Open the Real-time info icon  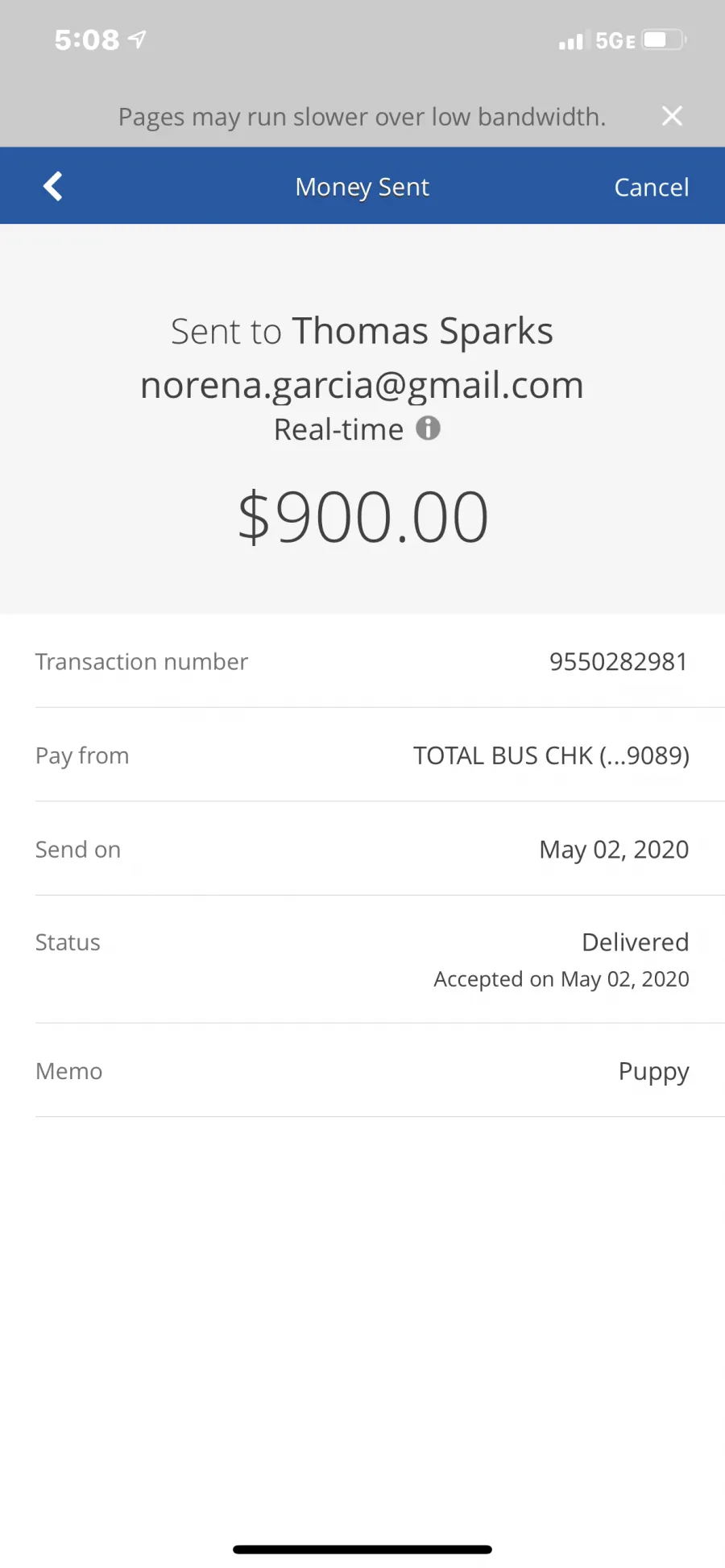[428, 428]
